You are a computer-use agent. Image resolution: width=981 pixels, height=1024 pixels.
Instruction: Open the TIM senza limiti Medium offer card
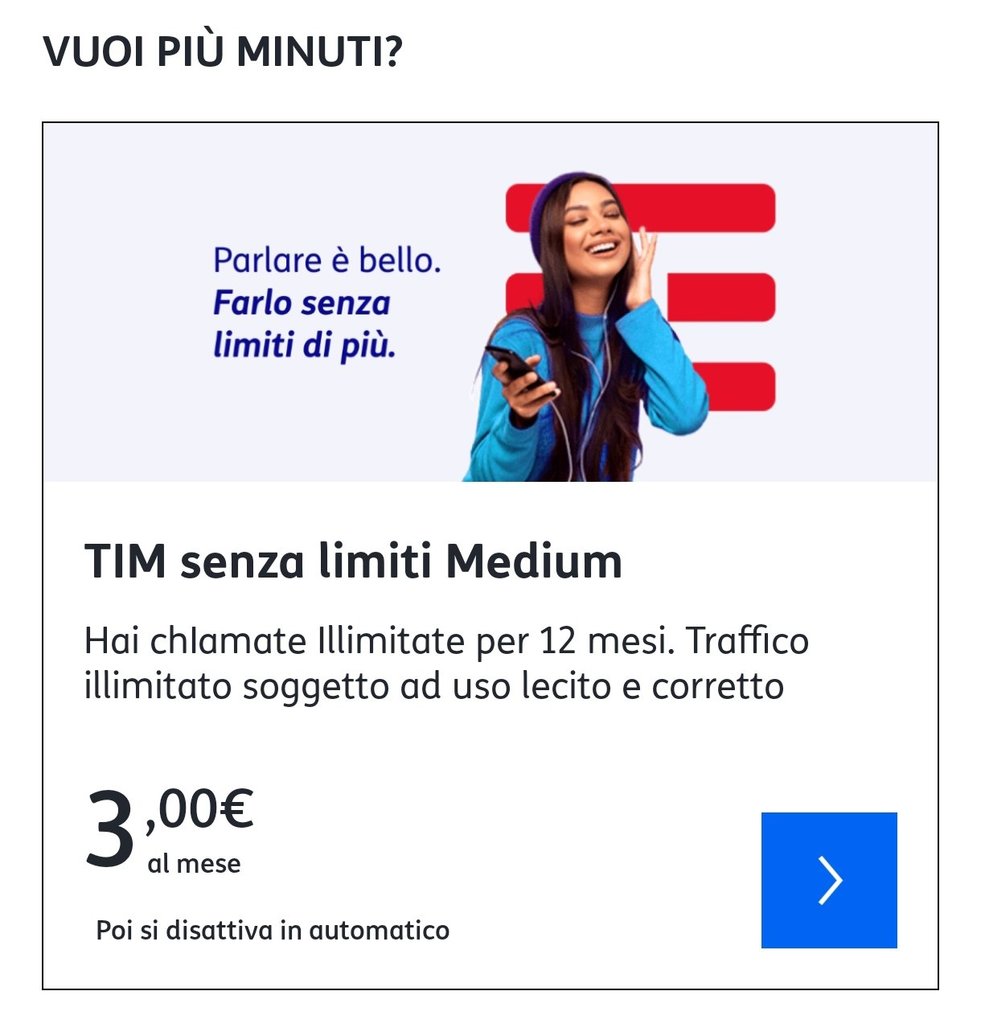(353, 563)
